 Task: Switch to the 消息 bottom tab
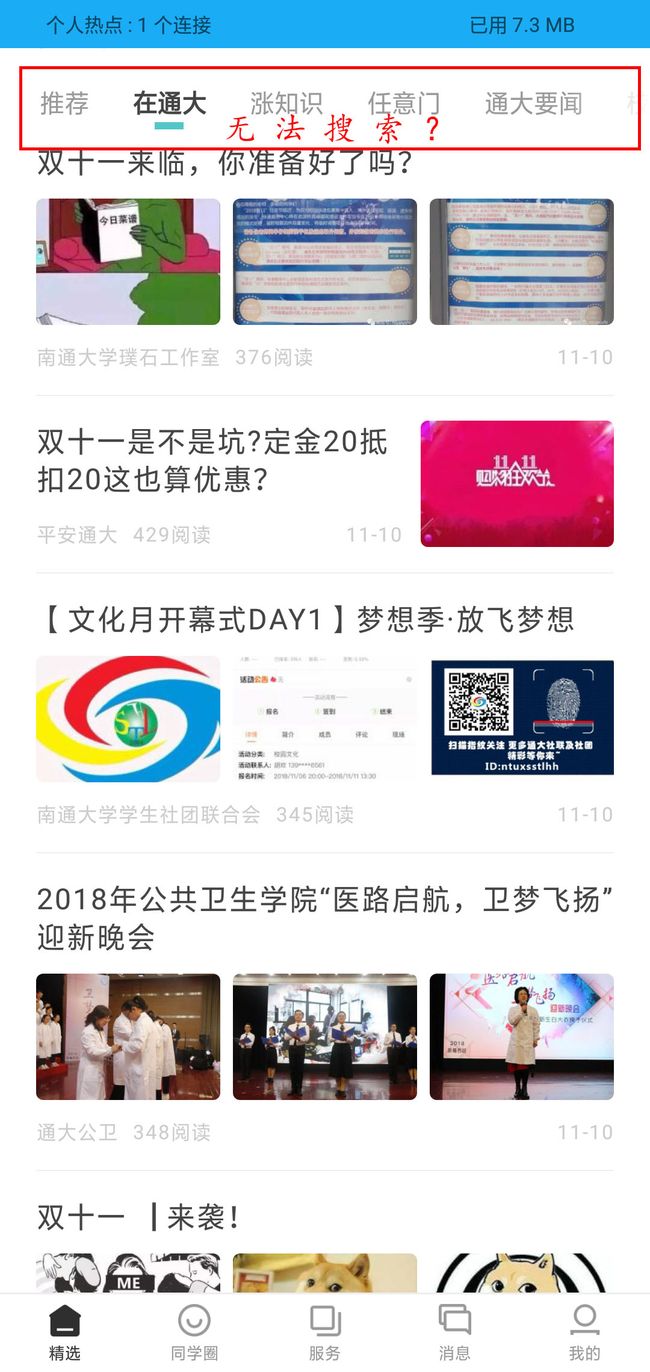tap(454, 1332)
